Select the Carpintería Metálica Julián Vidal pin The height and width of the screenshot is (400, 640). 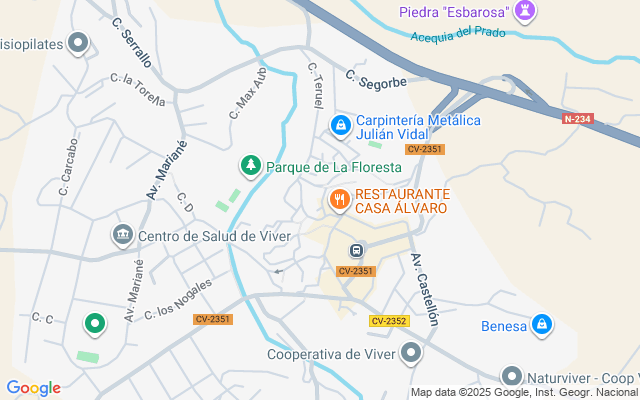(340, 126)
